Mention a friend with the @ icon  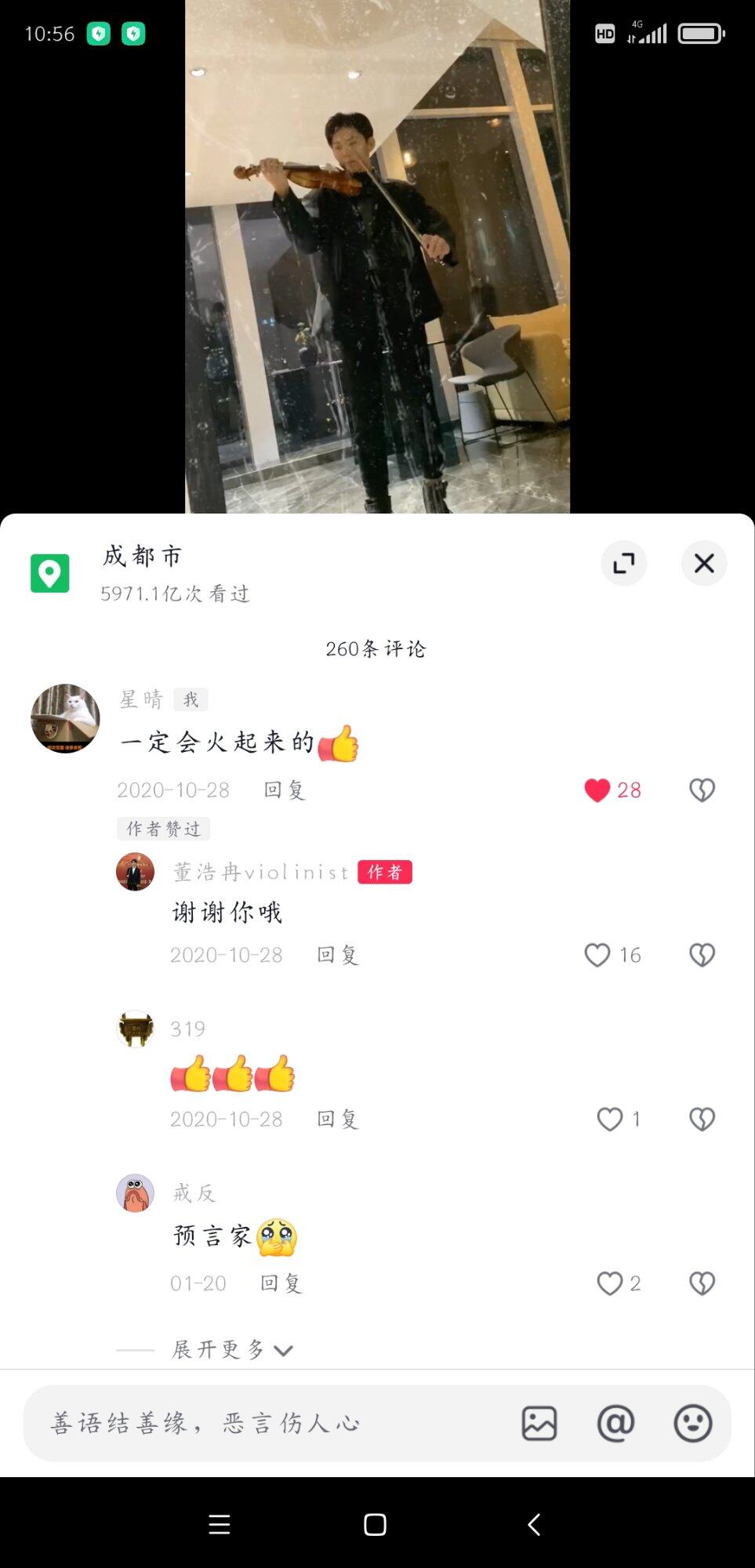[615, 1423]
